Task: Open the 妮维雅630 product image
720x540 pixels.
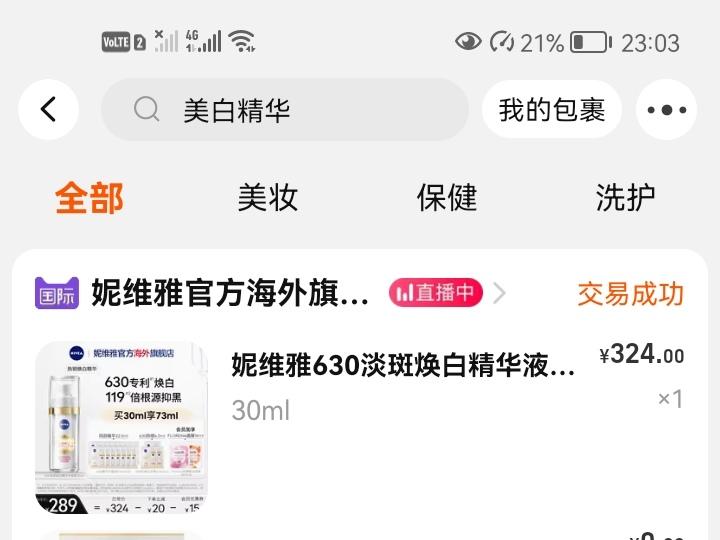Action: click(121, 427)
